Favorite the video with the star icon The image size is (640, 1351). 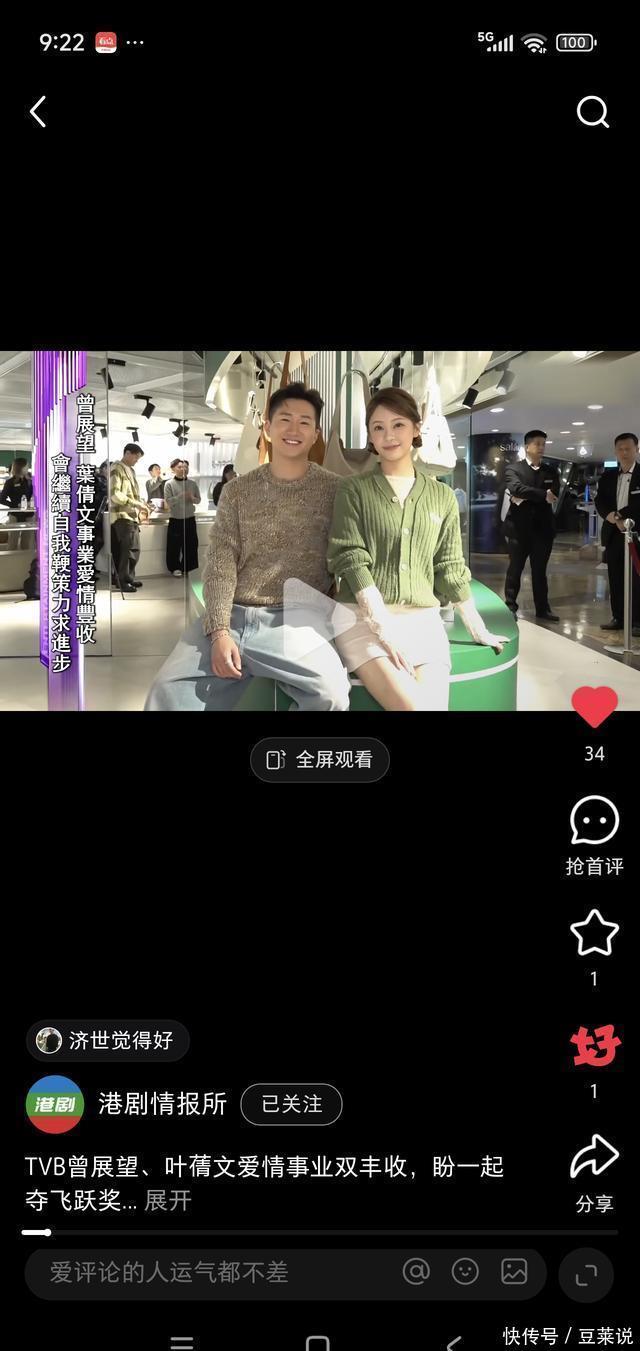pyautogui.click(x=594, y=933)
